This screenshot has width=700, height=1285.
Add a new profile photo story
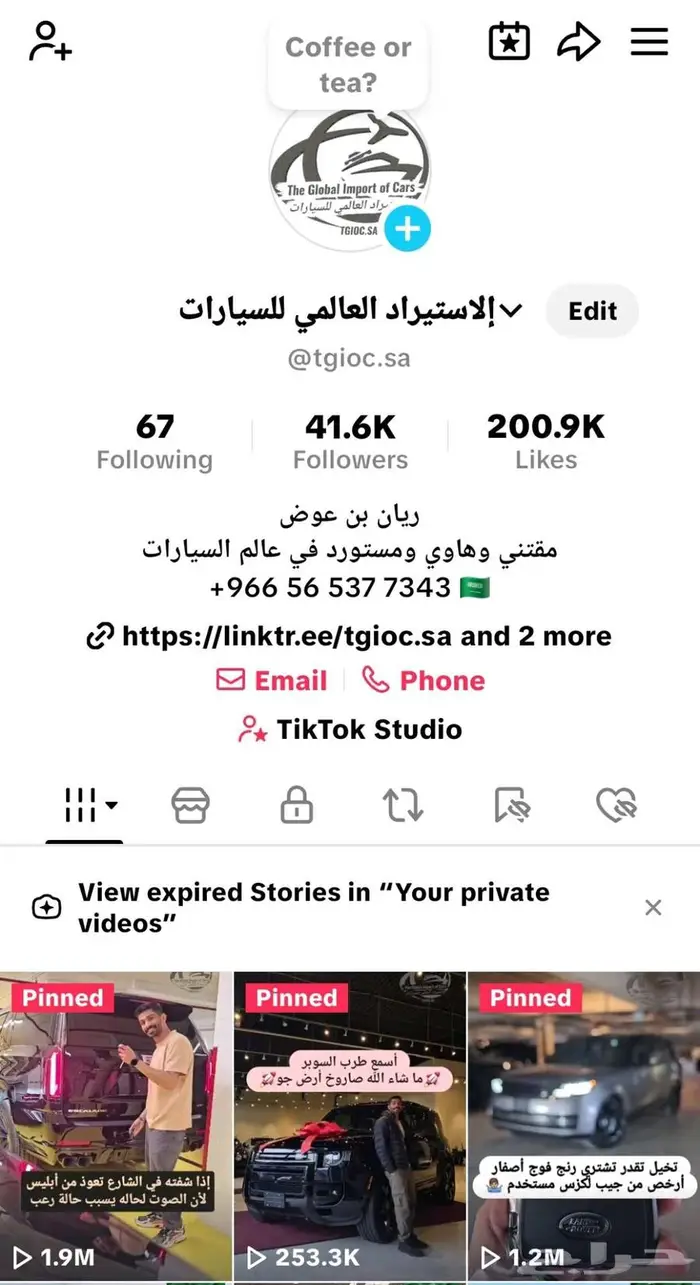point(406,229)
